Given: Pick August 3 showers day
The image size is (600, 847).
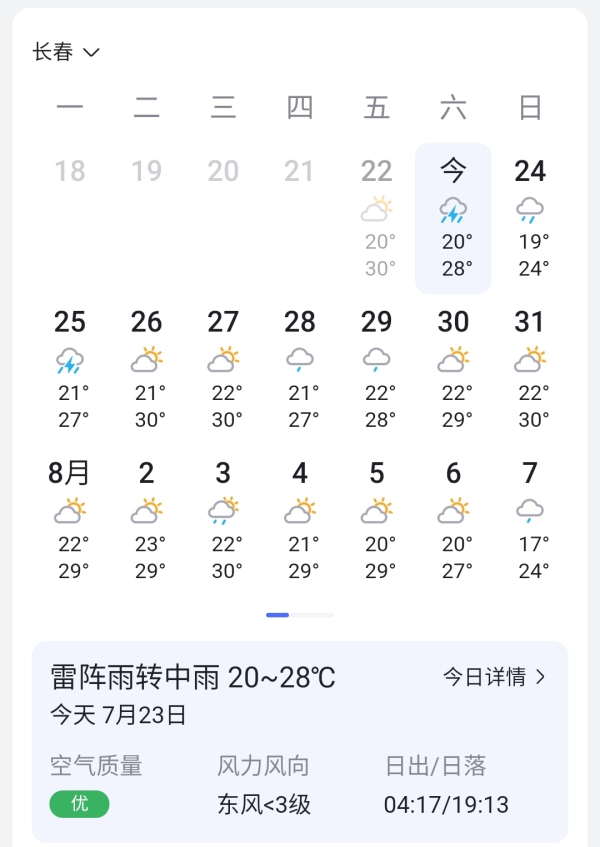Looking at the screenshot, I should (223, 519).
